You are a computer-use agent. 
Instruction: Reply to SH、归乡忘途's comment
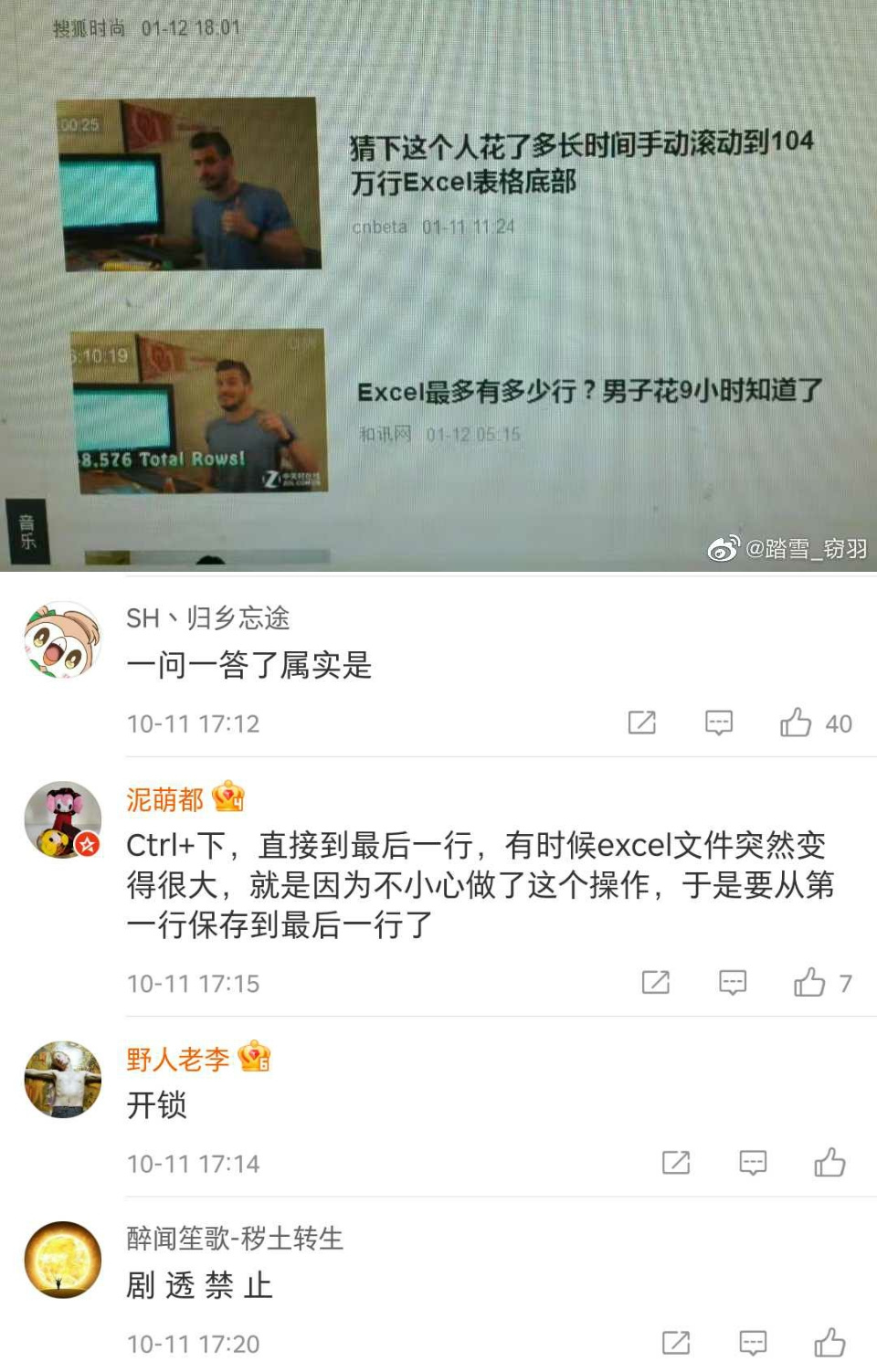[719, 723]
